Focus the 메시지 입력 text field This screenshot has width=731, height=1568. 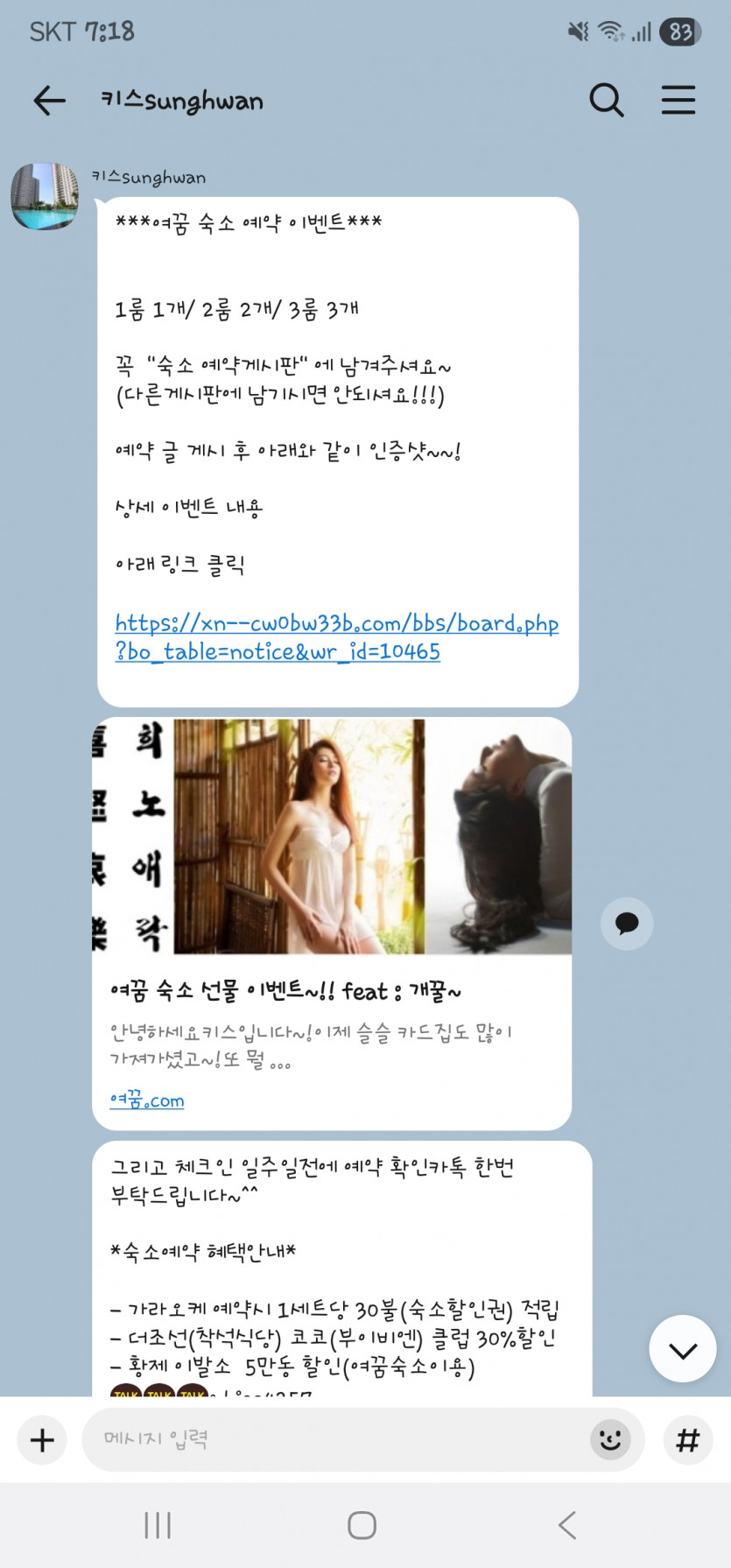[333, 1439]
